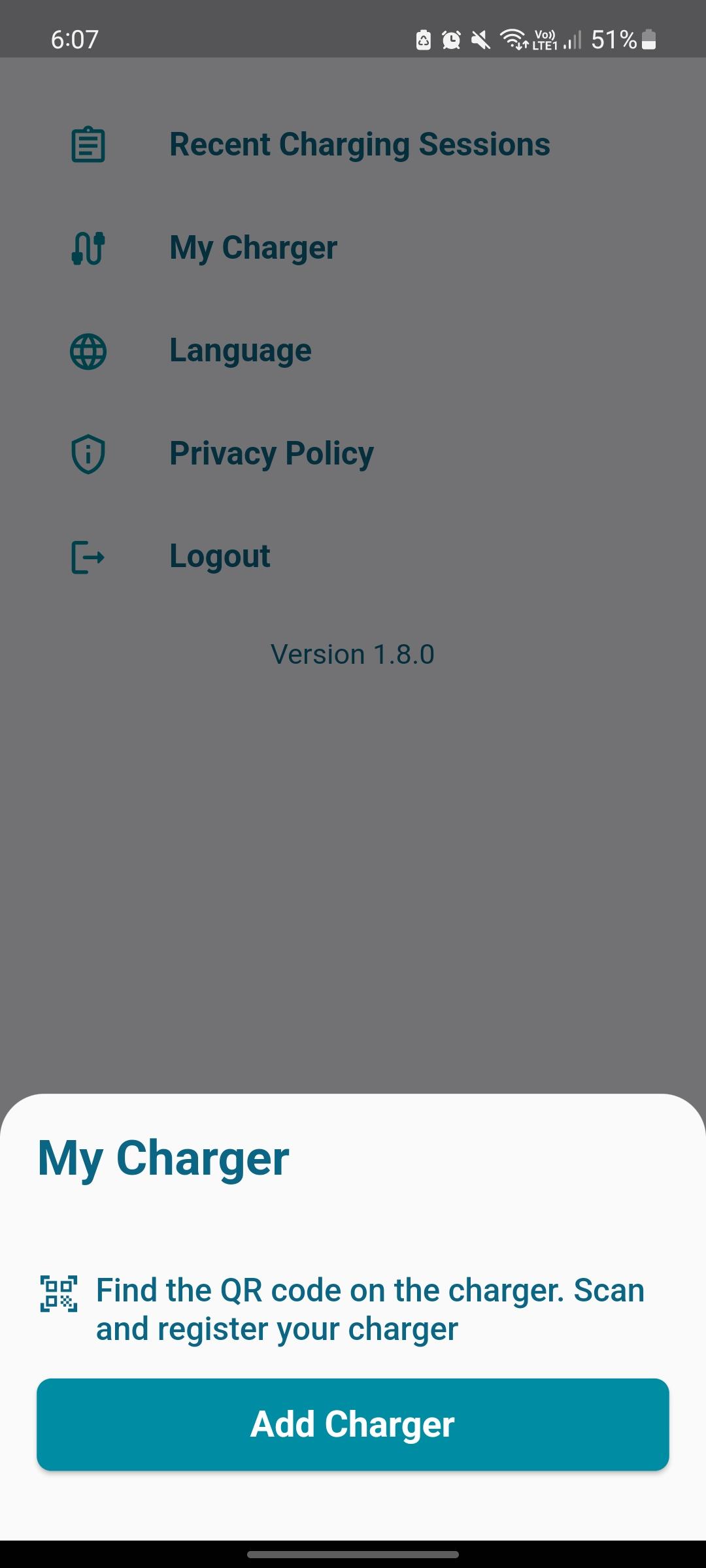706x1568 pixels.
Task: Select the My Charger menu row
Action: 353,248
